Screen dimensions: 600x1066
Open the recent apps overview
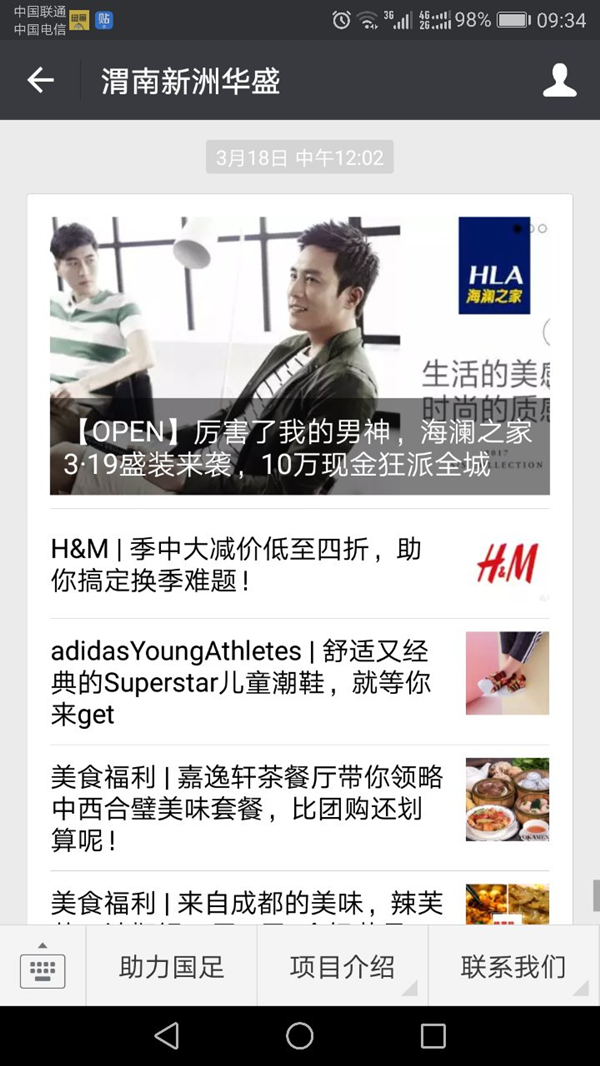pyautogui.click(x=433, y=1036)
